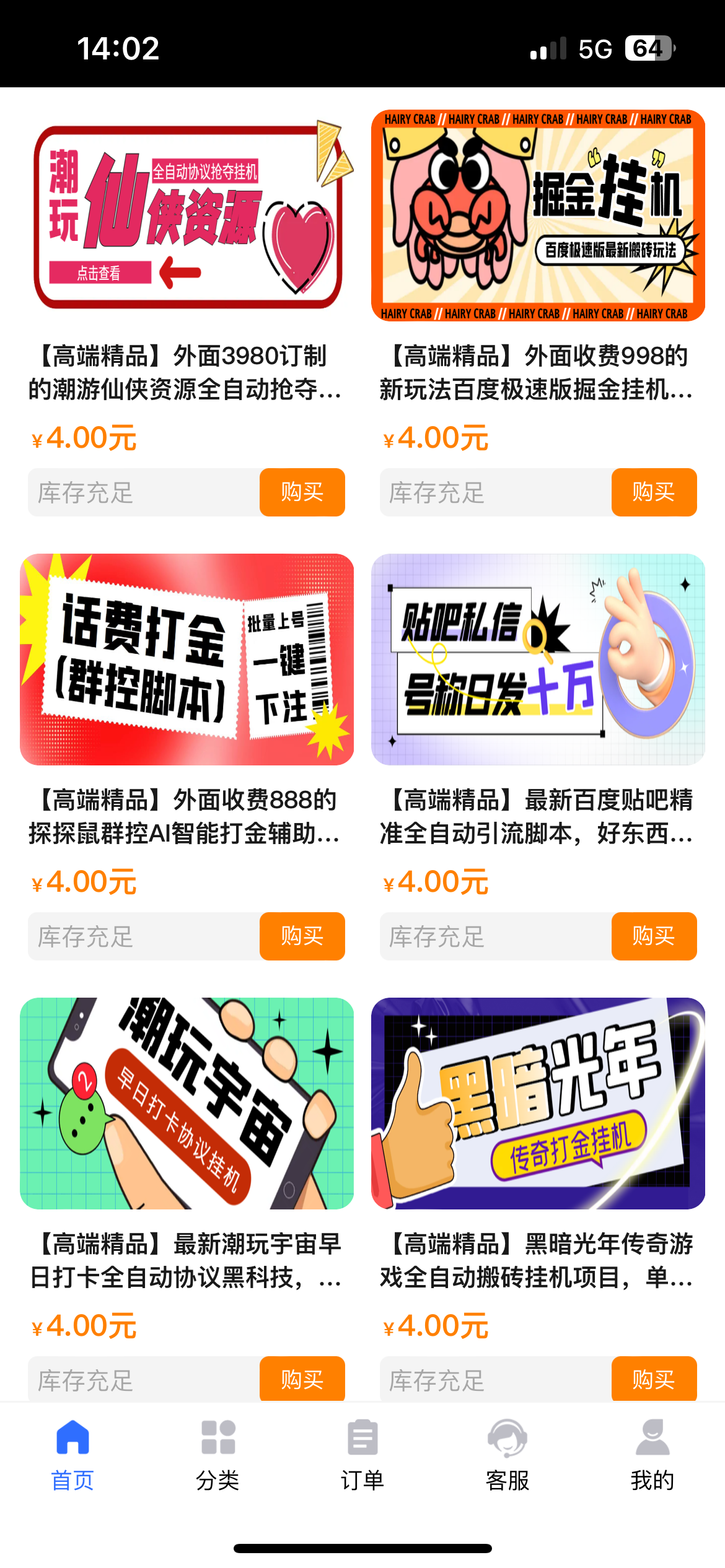The height and width of the screenshot is (1568, 725).
Task: View the 潮玩宇宙 product image
Action: (x=187, y=1104)
